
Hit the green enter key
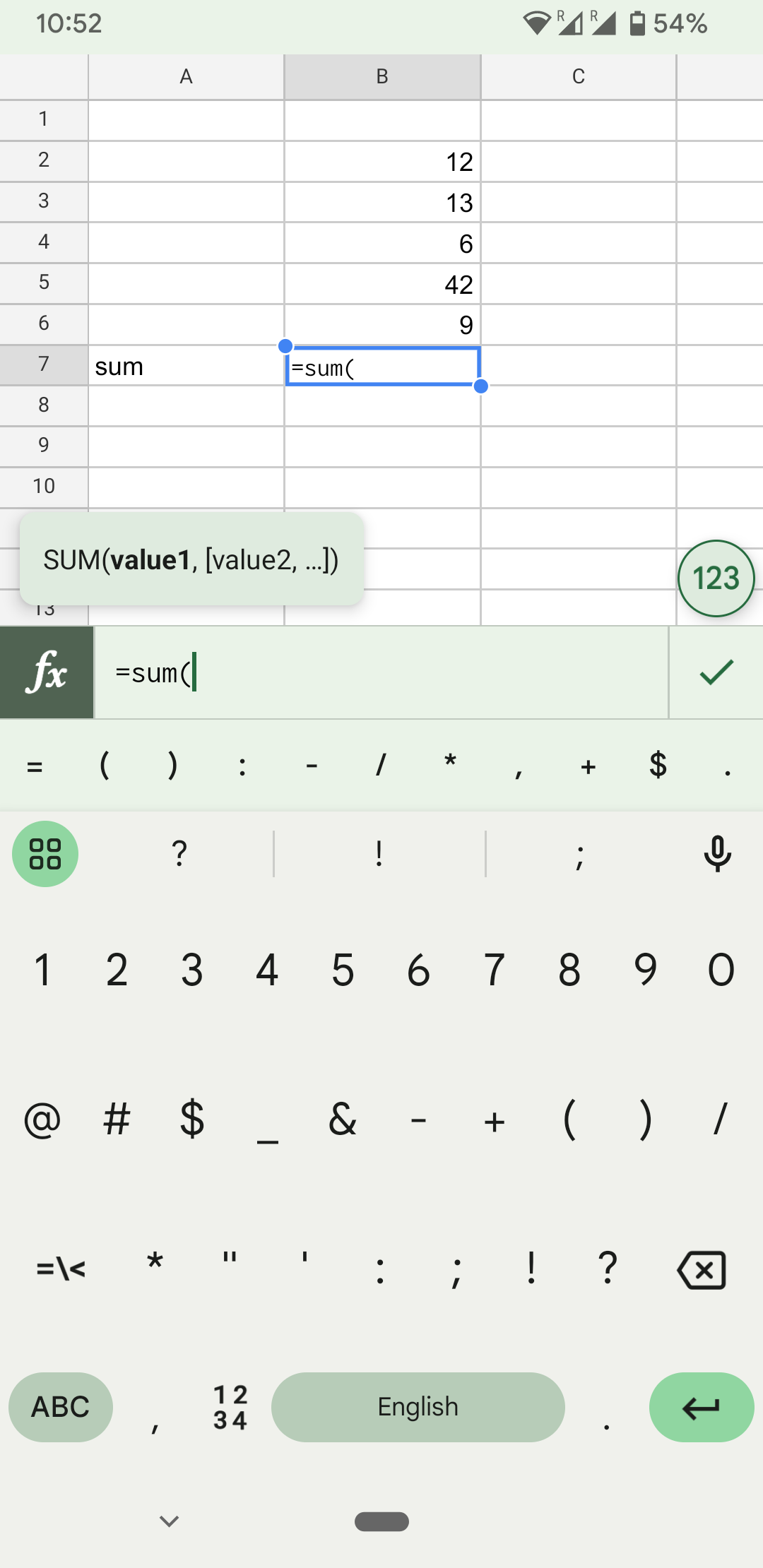[x=702, y=1407]
